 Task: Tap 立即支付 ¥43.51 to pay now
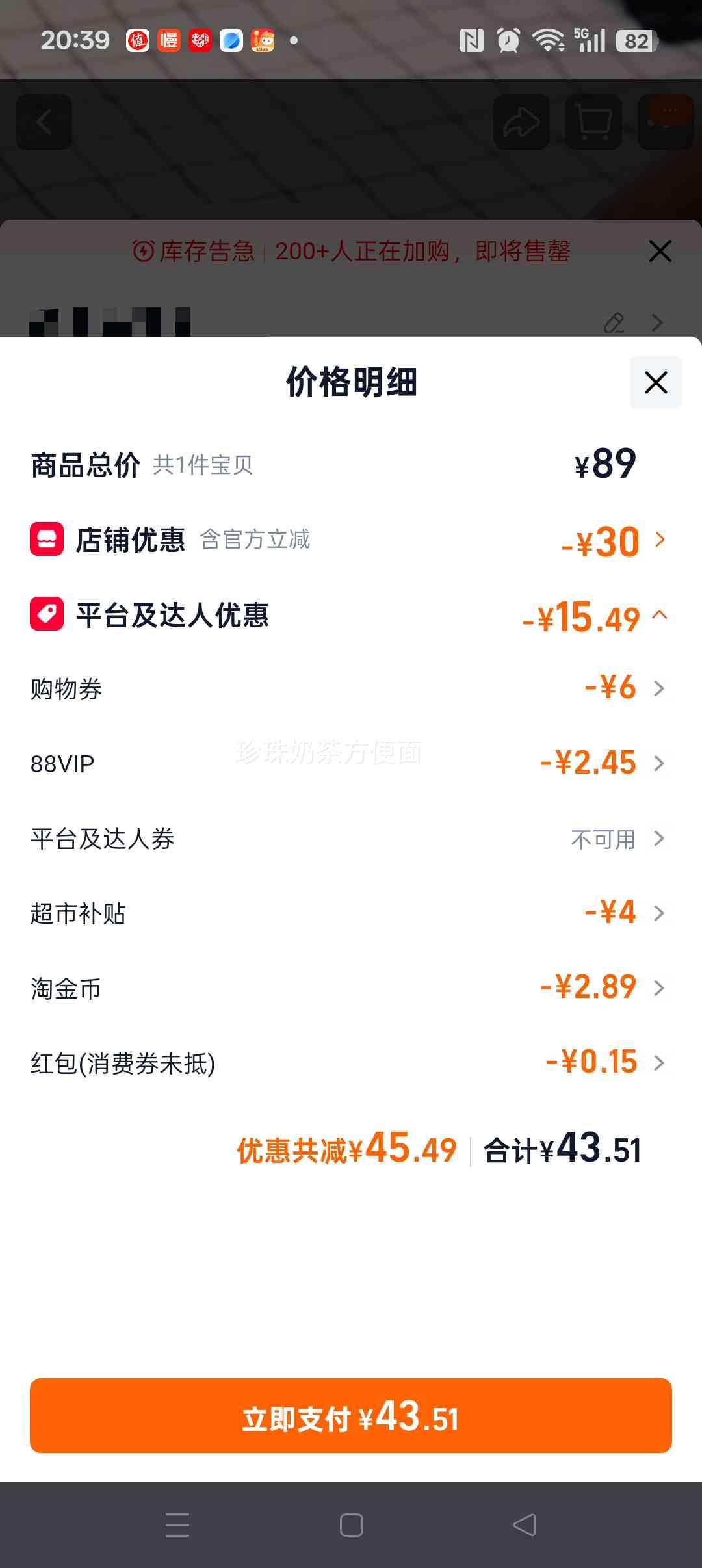[x=351, y=1416]
